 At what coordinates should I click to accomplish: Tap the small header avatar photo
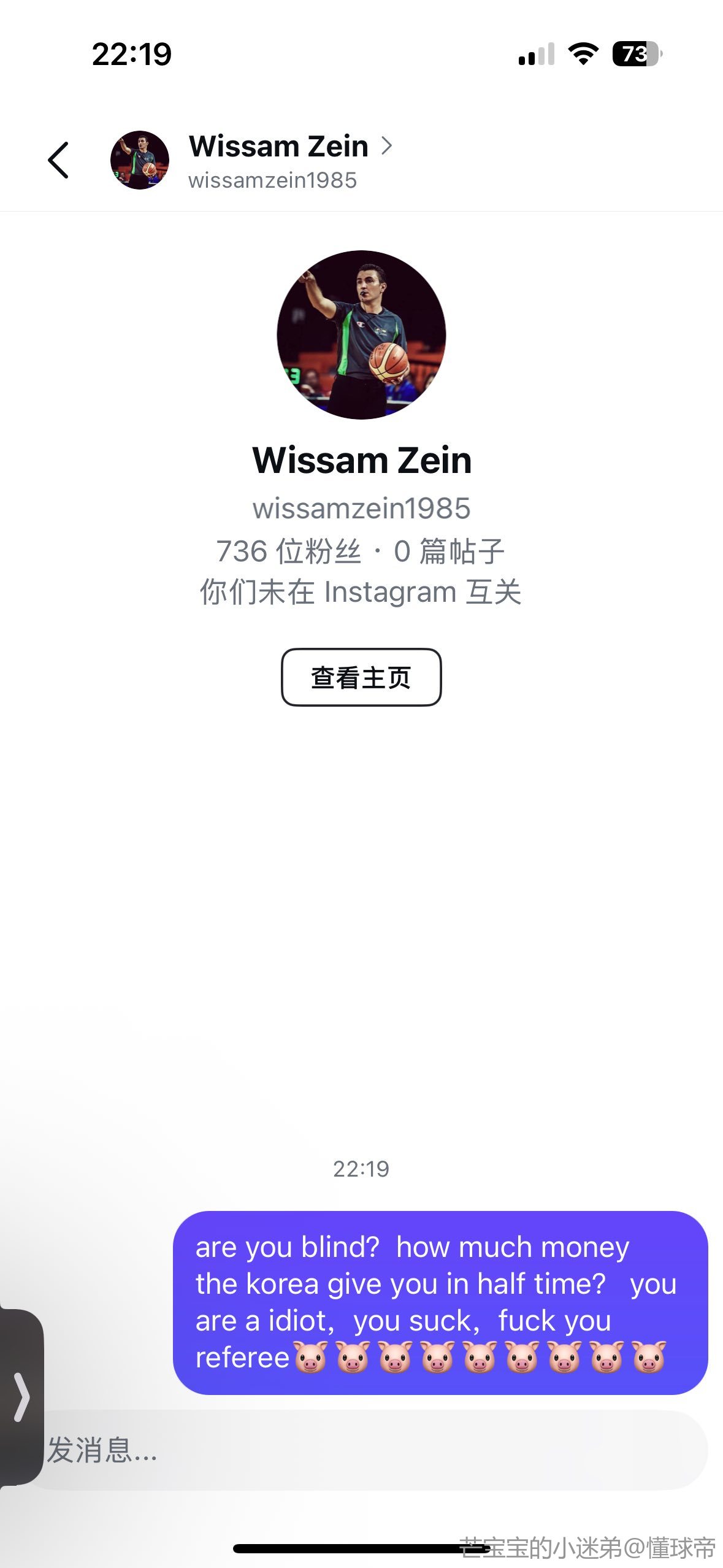point(140,160)
